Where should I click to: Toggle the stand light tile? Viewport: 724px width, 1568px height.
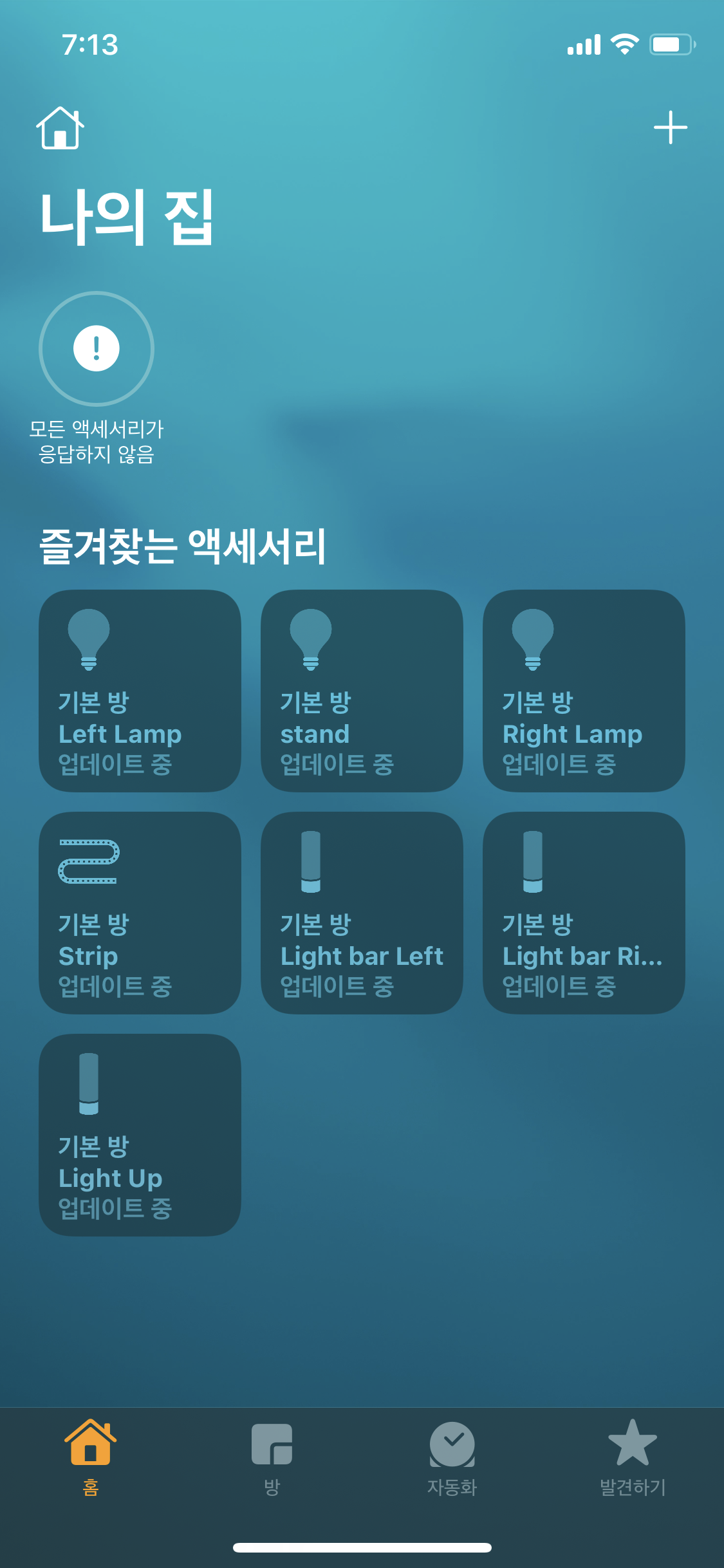[362, 691]
